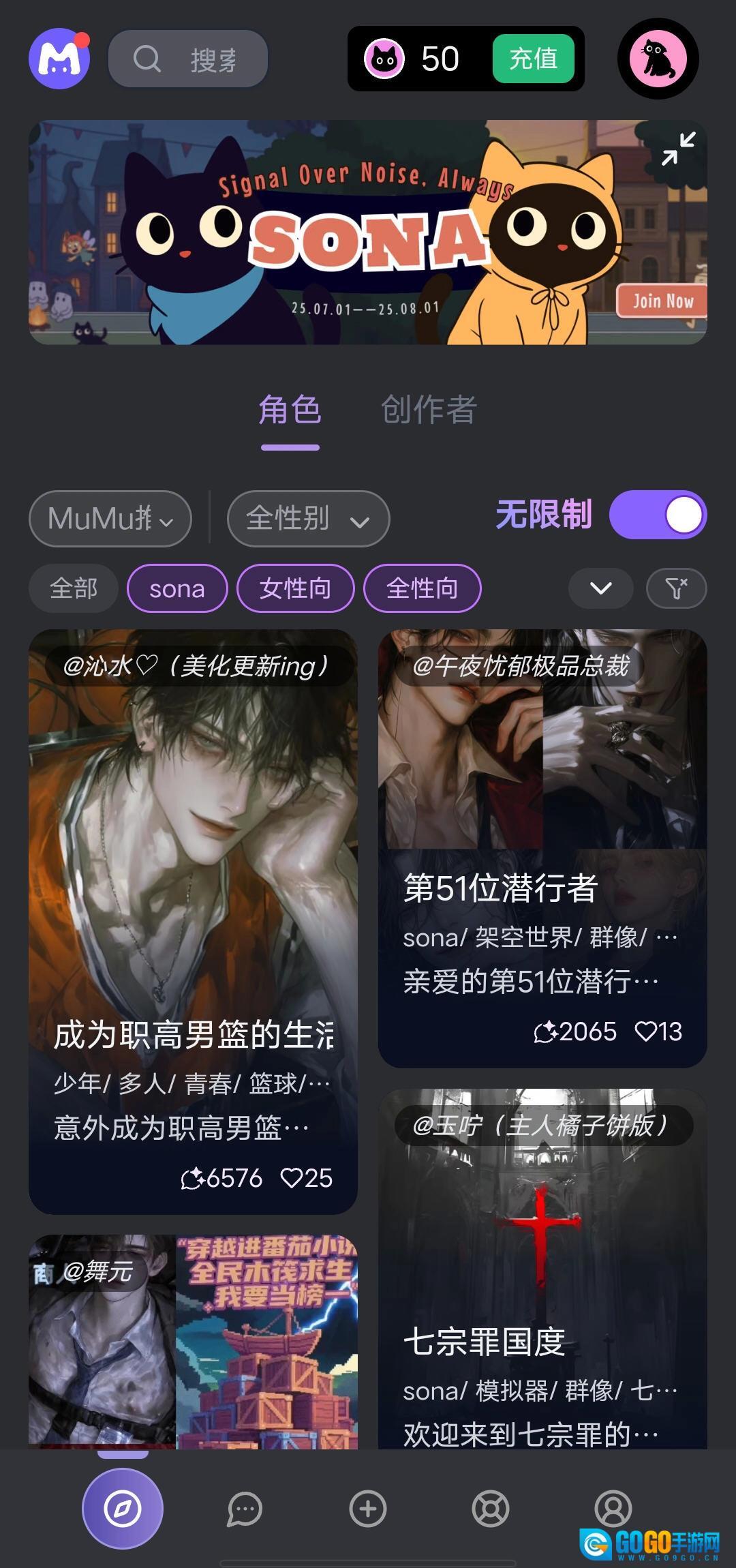Image resolution: width=736 pixels, height=1568 pixels.
Task: Collapse the SONA banner
Action: click(x=678, y=149)
